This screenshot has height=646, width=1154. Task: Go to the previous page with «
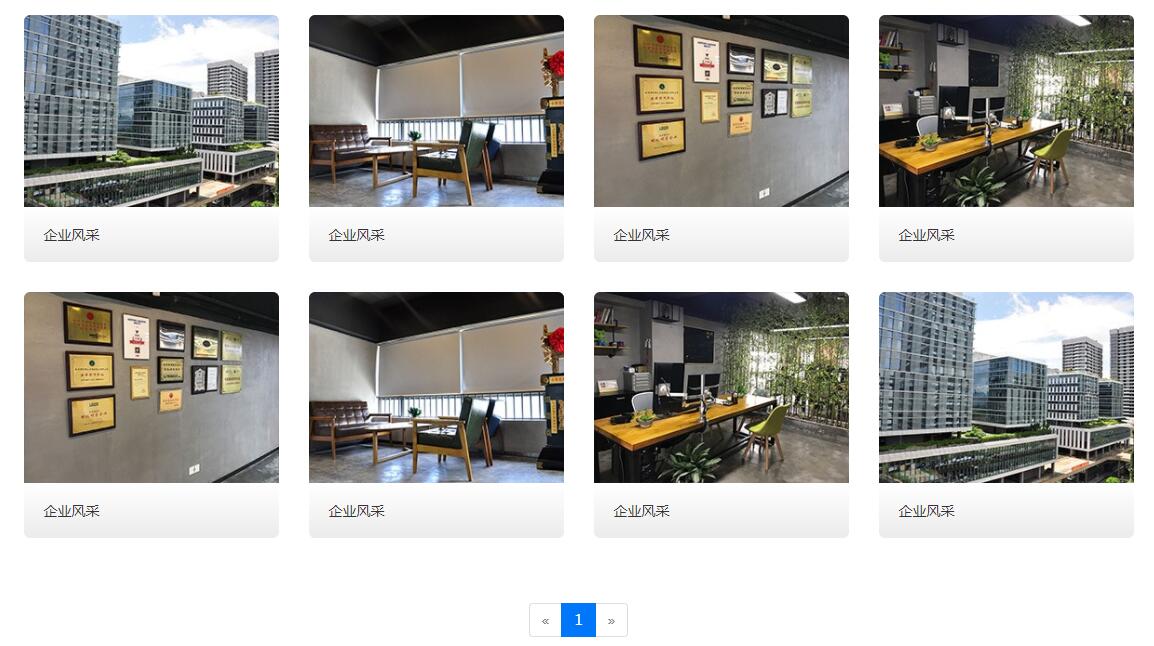[545, 620]
